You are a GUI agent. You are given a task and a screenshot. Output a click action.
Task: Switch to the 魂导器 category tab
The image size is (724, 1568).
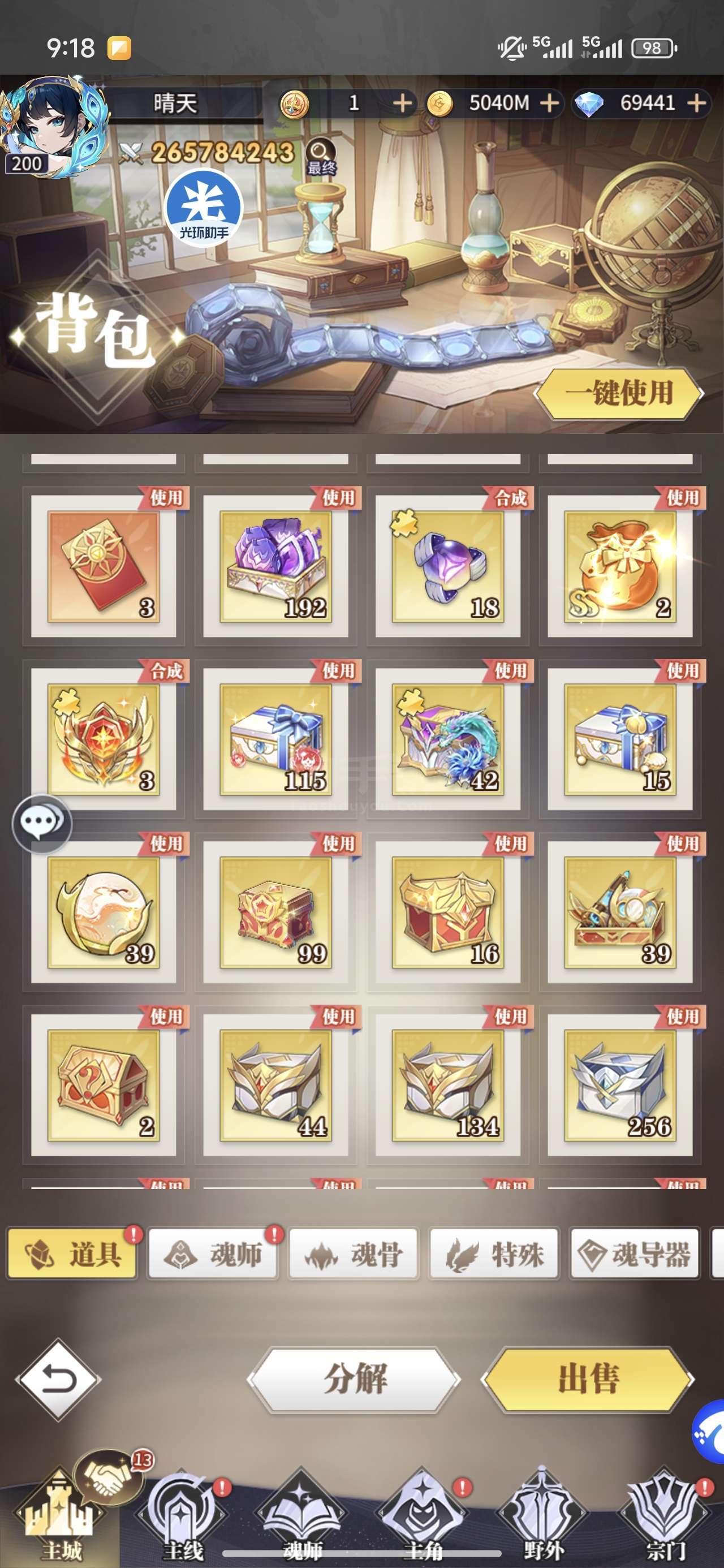(635, 1254)
